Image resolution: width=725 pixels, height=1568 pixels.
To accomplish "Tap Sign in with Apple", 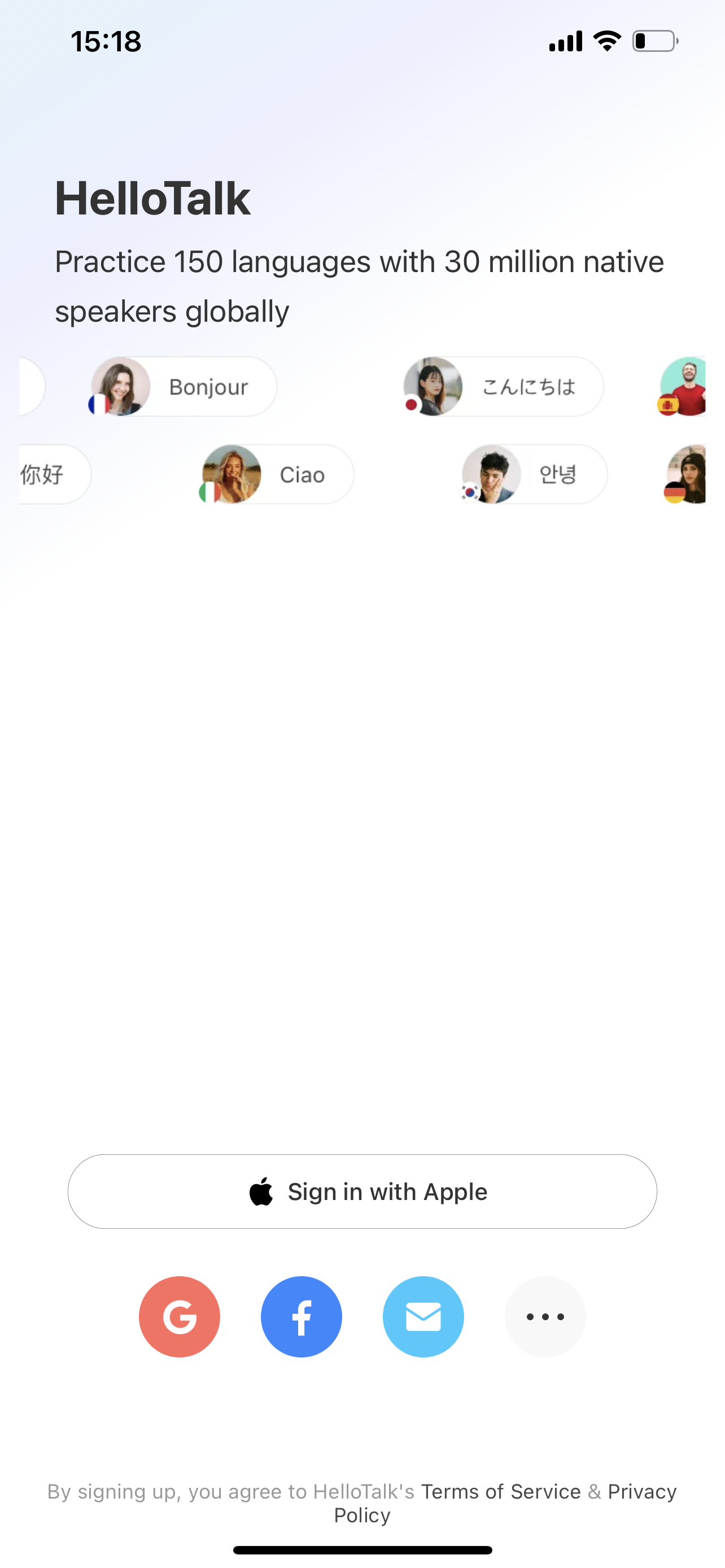I will coord(362,1191).
